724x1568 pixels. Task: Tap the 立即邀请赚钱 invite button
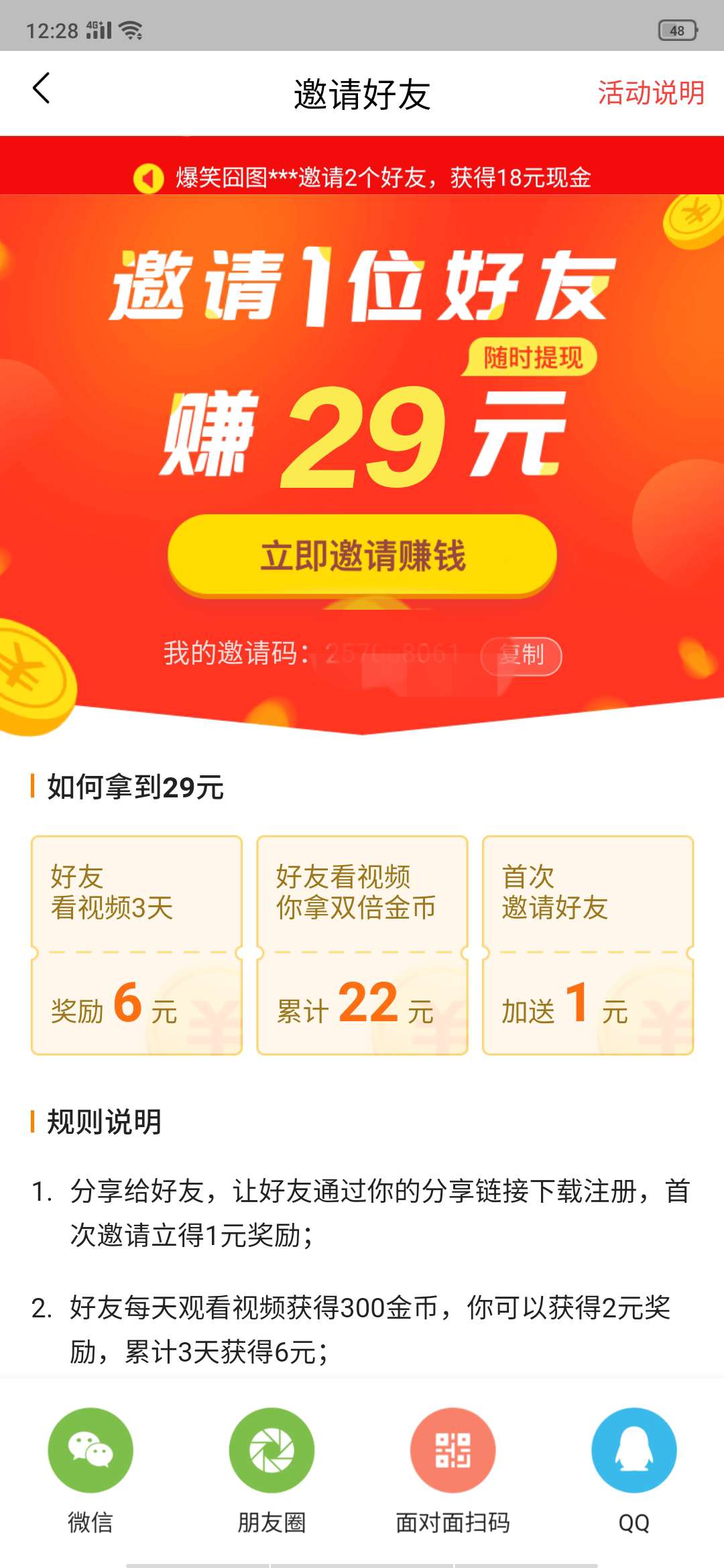coord(362,556)
